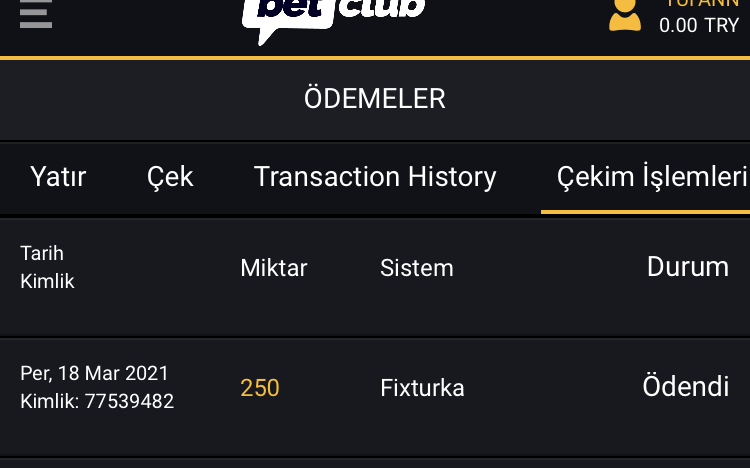Go to the Bet Club home logo
Viewport: 750px width, 468px height.
coord(334,15)
